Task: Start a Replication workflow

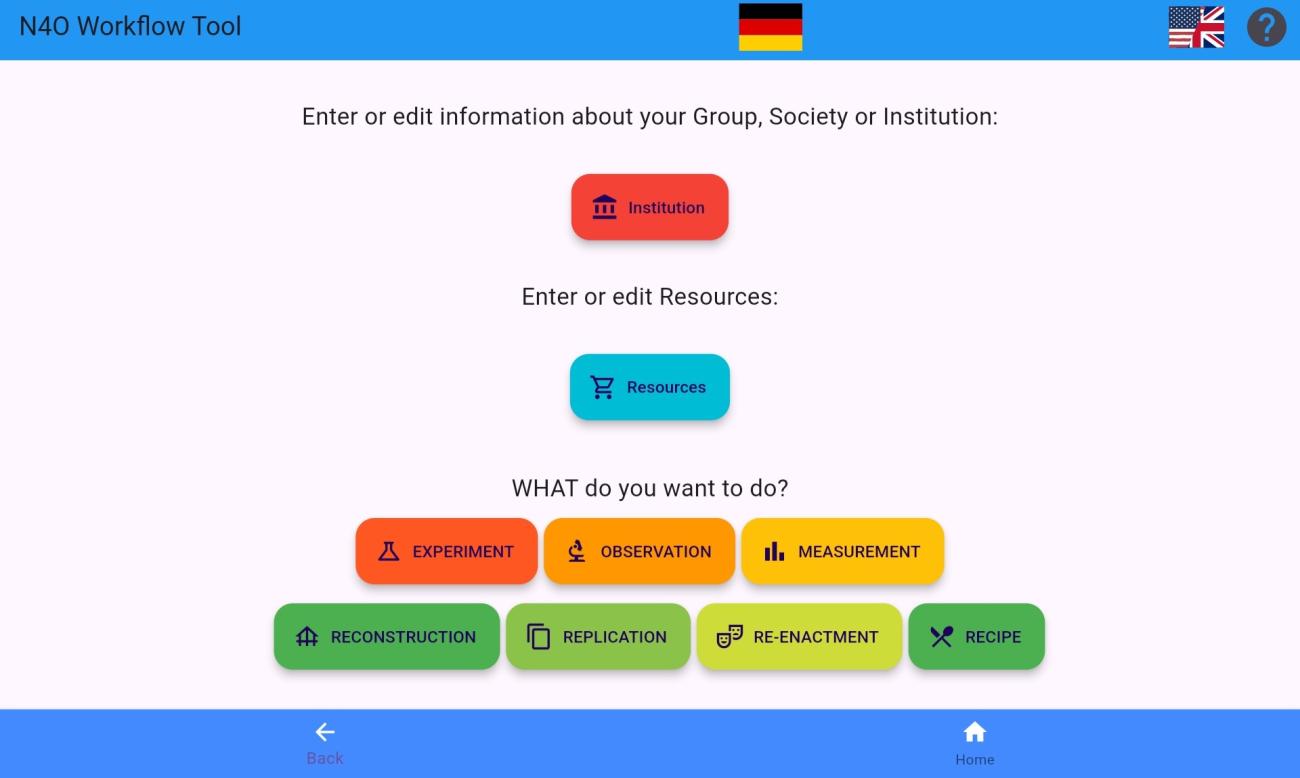Action: [598, 636]
